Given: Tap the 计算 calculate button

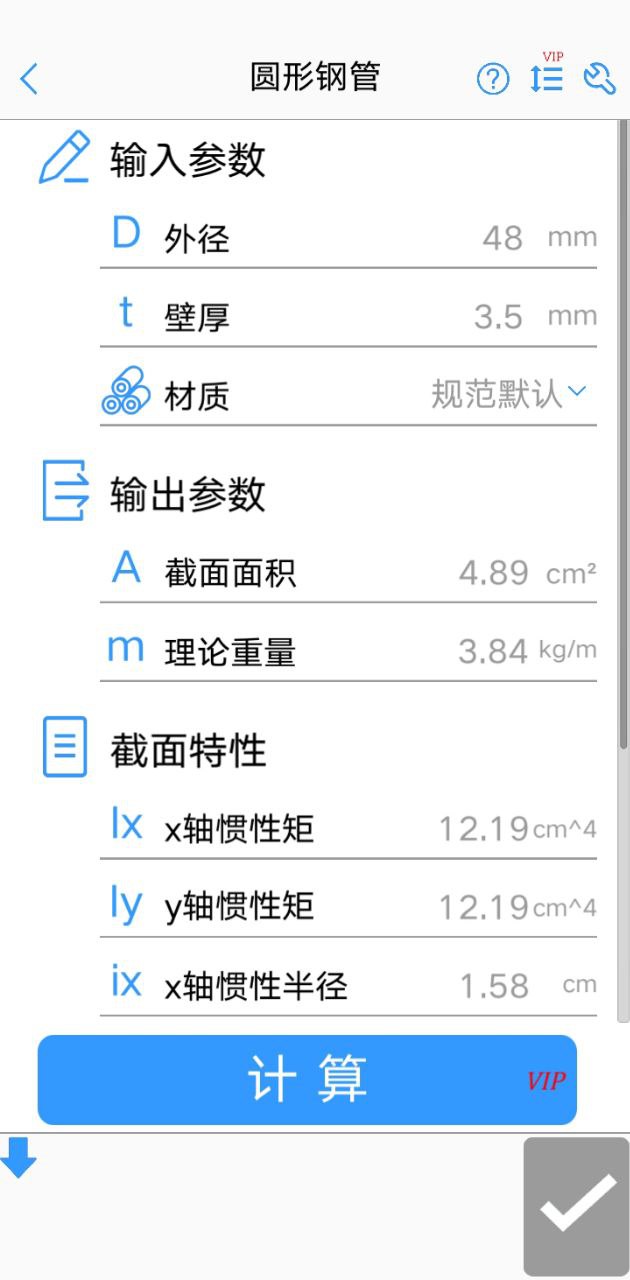Looking at the screenshot, I should click(x=307, y=1080).
